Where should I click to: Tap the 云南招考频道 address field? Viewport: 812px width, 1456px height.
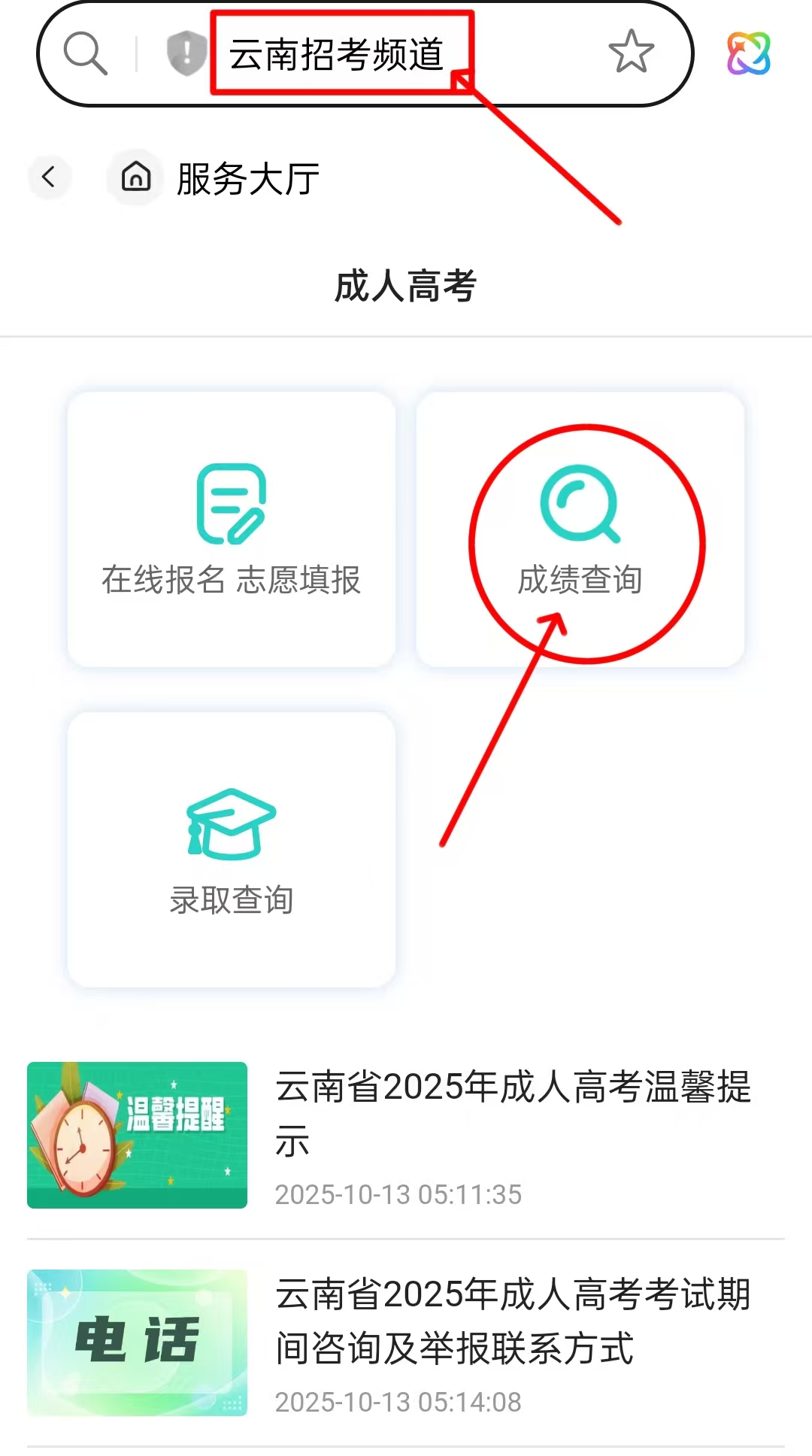[337, 54]
